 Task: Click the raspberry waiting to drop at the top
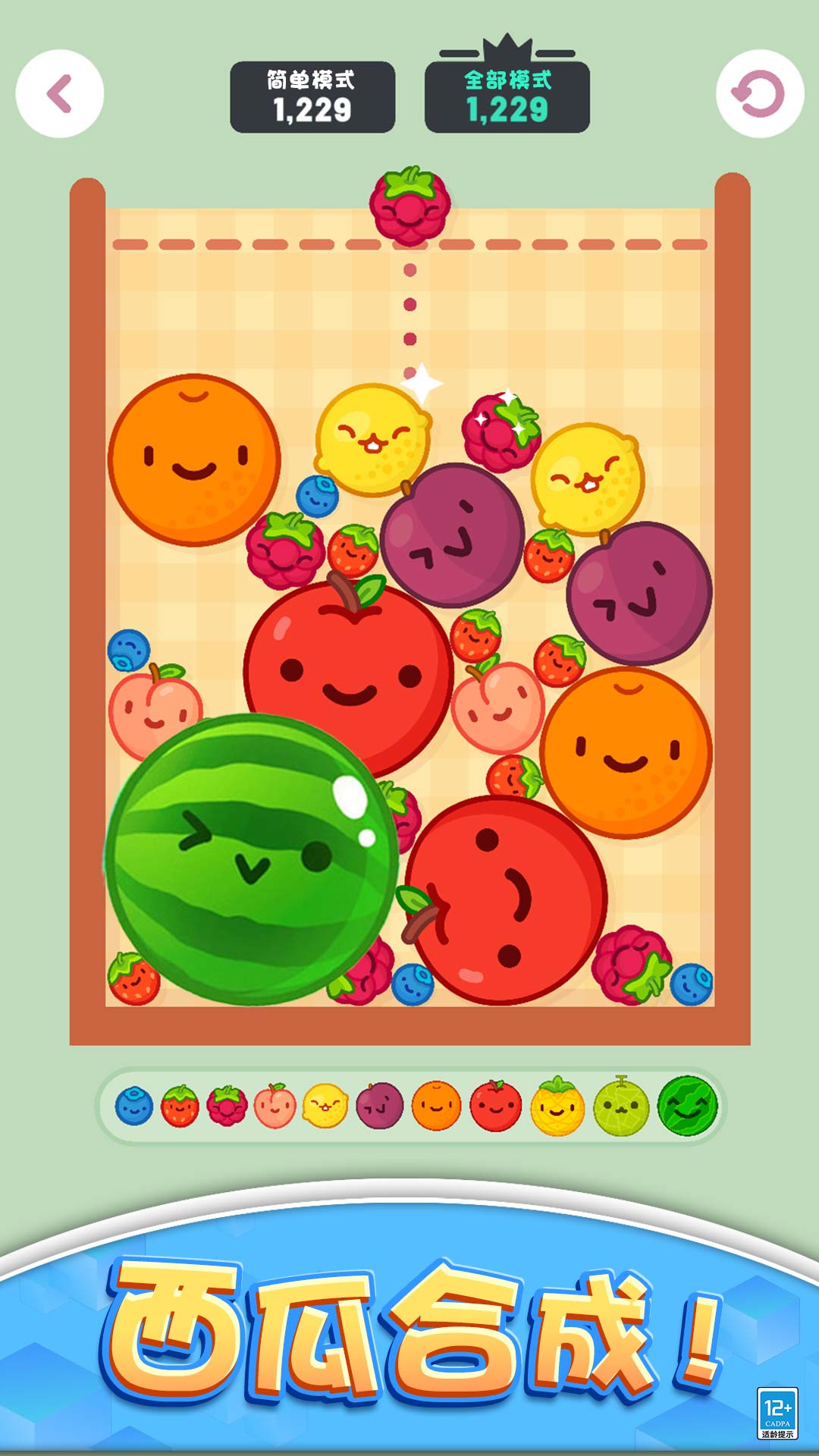tap(409, 206)
